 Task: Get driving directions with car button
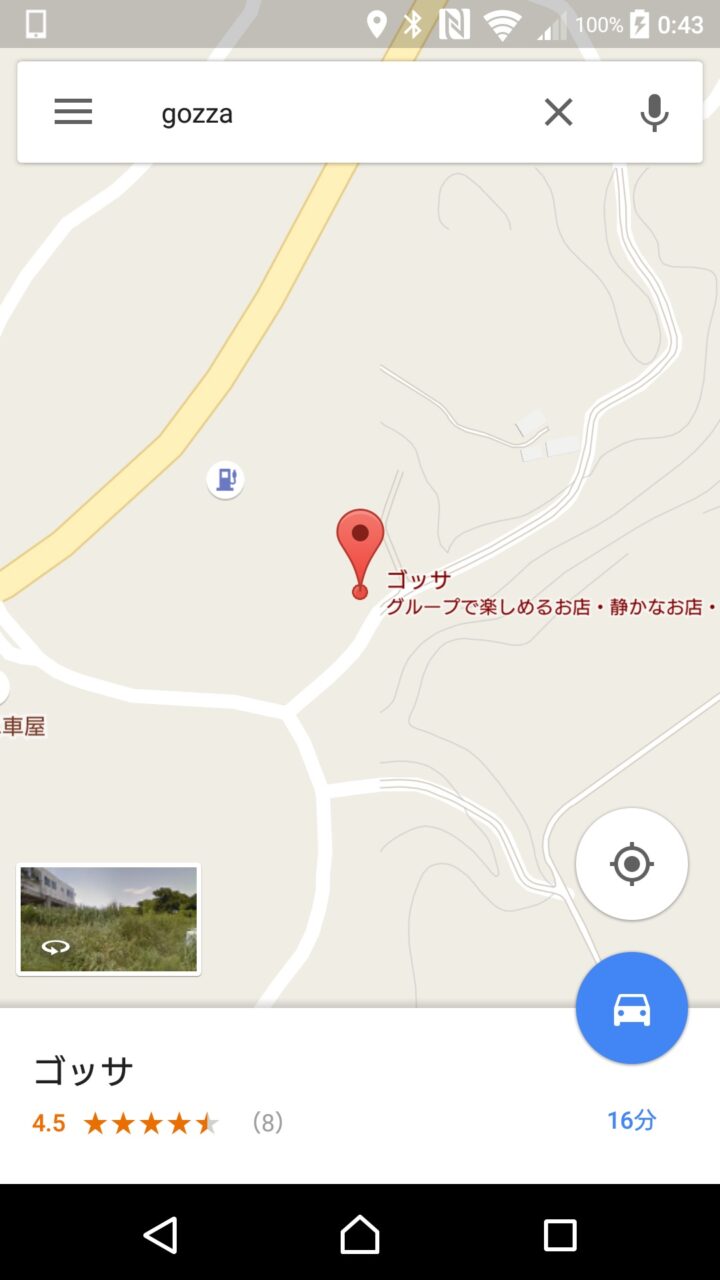click(631, 1008)
